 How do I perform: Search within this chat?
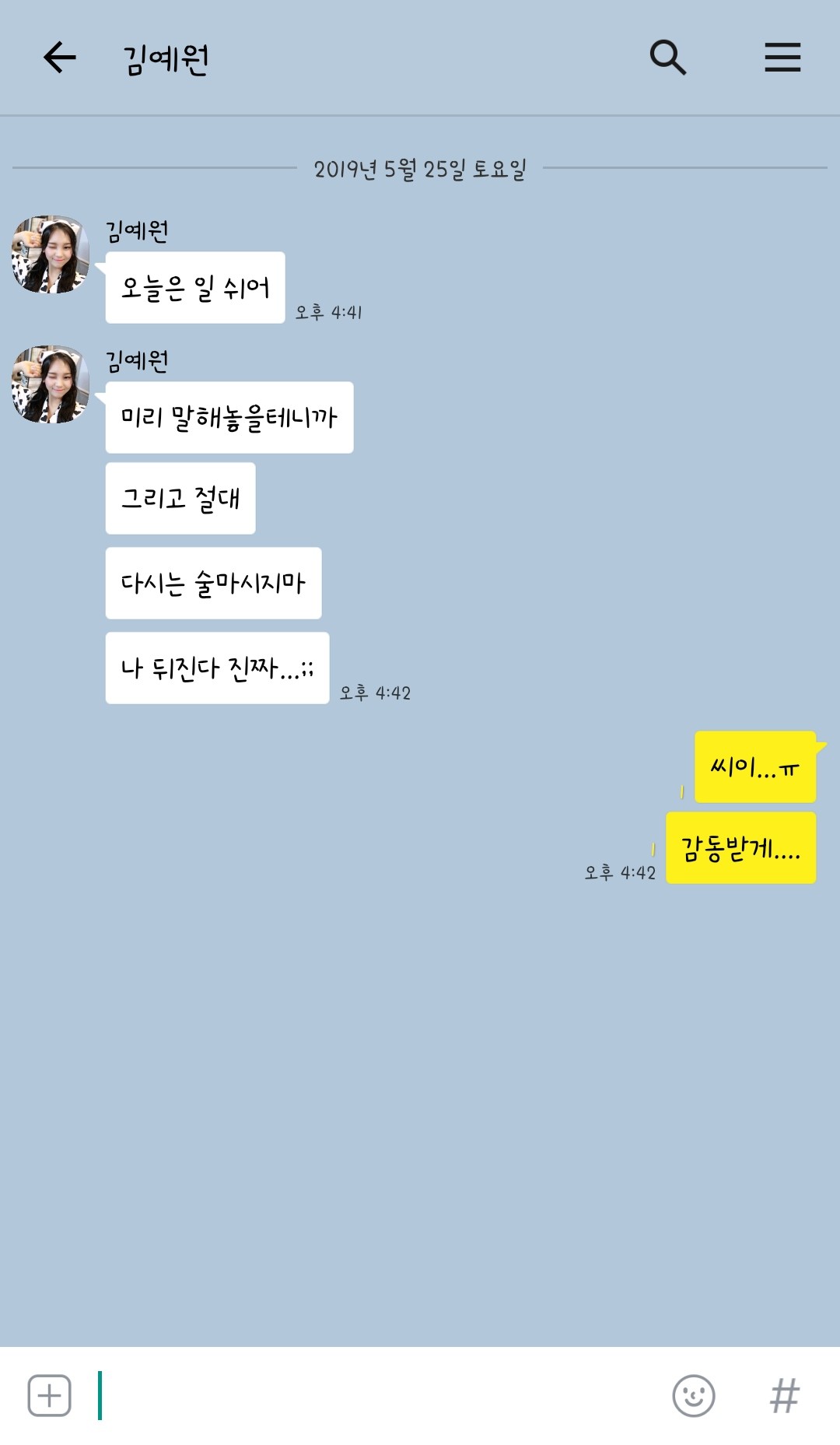click(x=667, y=58)
